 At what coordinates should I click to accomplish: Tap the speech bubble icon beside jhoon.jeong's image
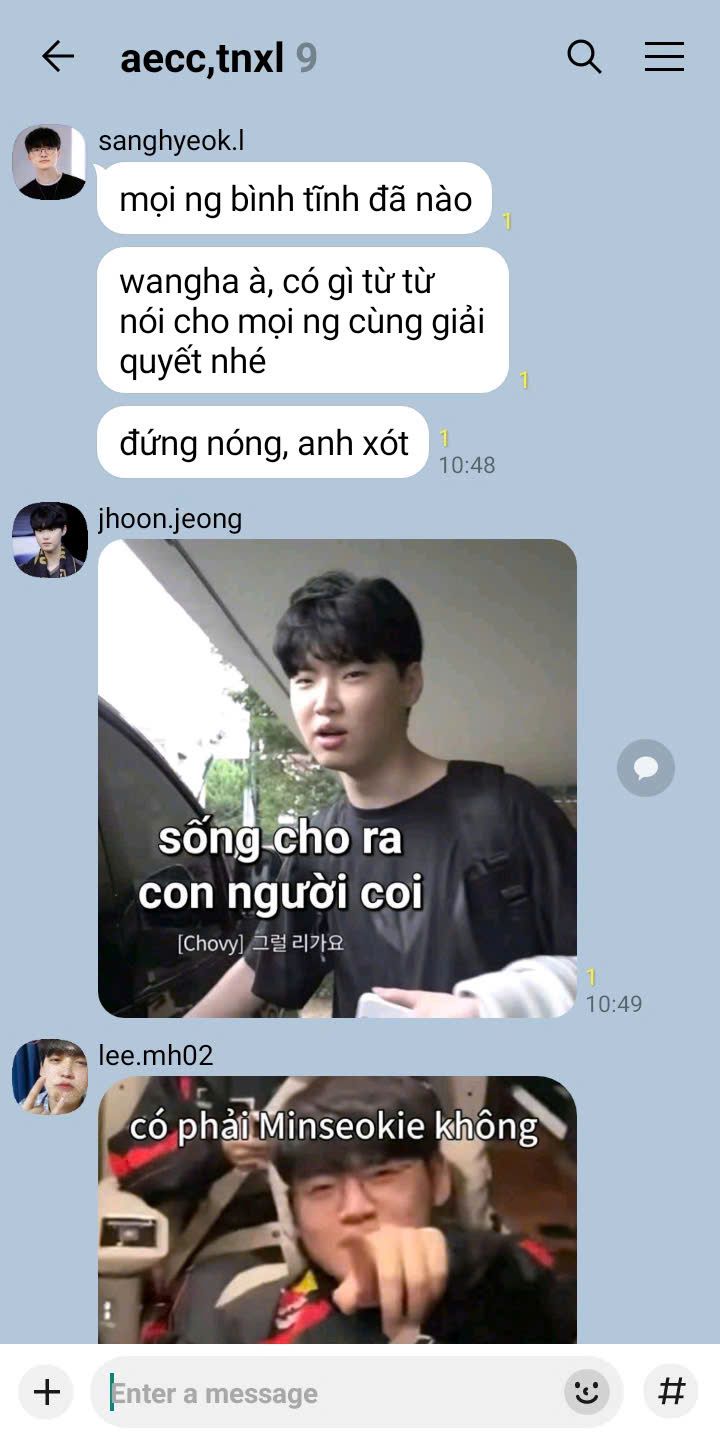pos(646,768)
